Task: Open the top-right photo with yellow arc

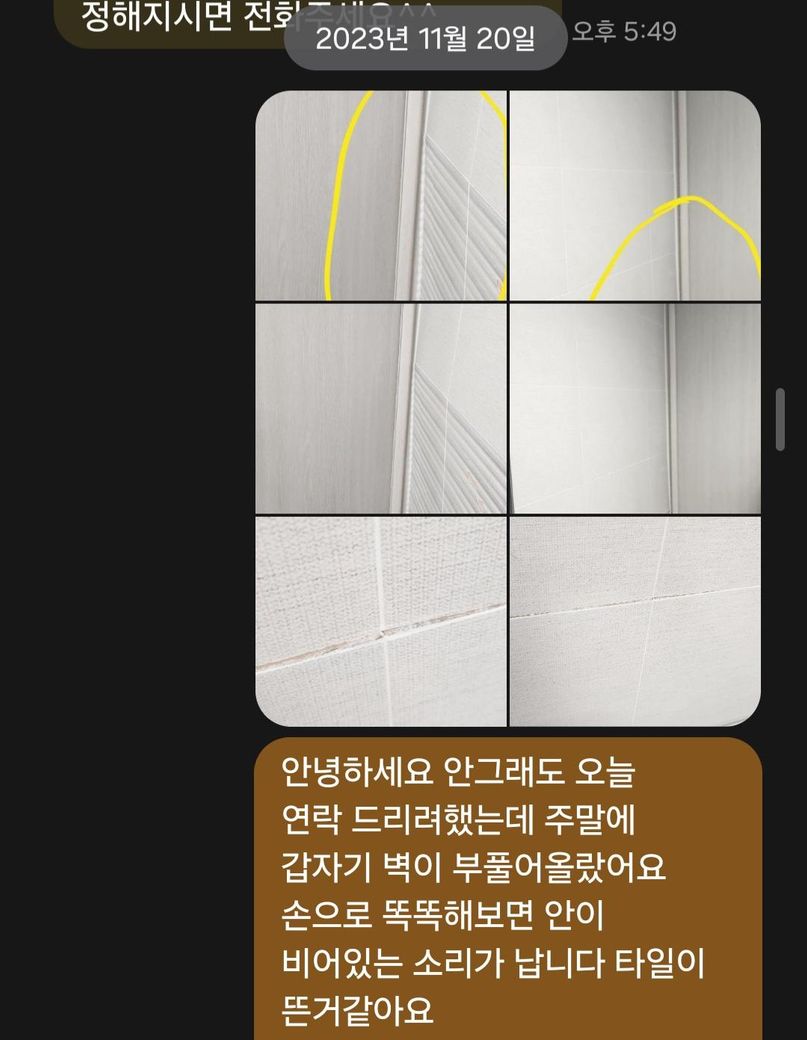Action: pyautogui.click(x=635, y=196)
